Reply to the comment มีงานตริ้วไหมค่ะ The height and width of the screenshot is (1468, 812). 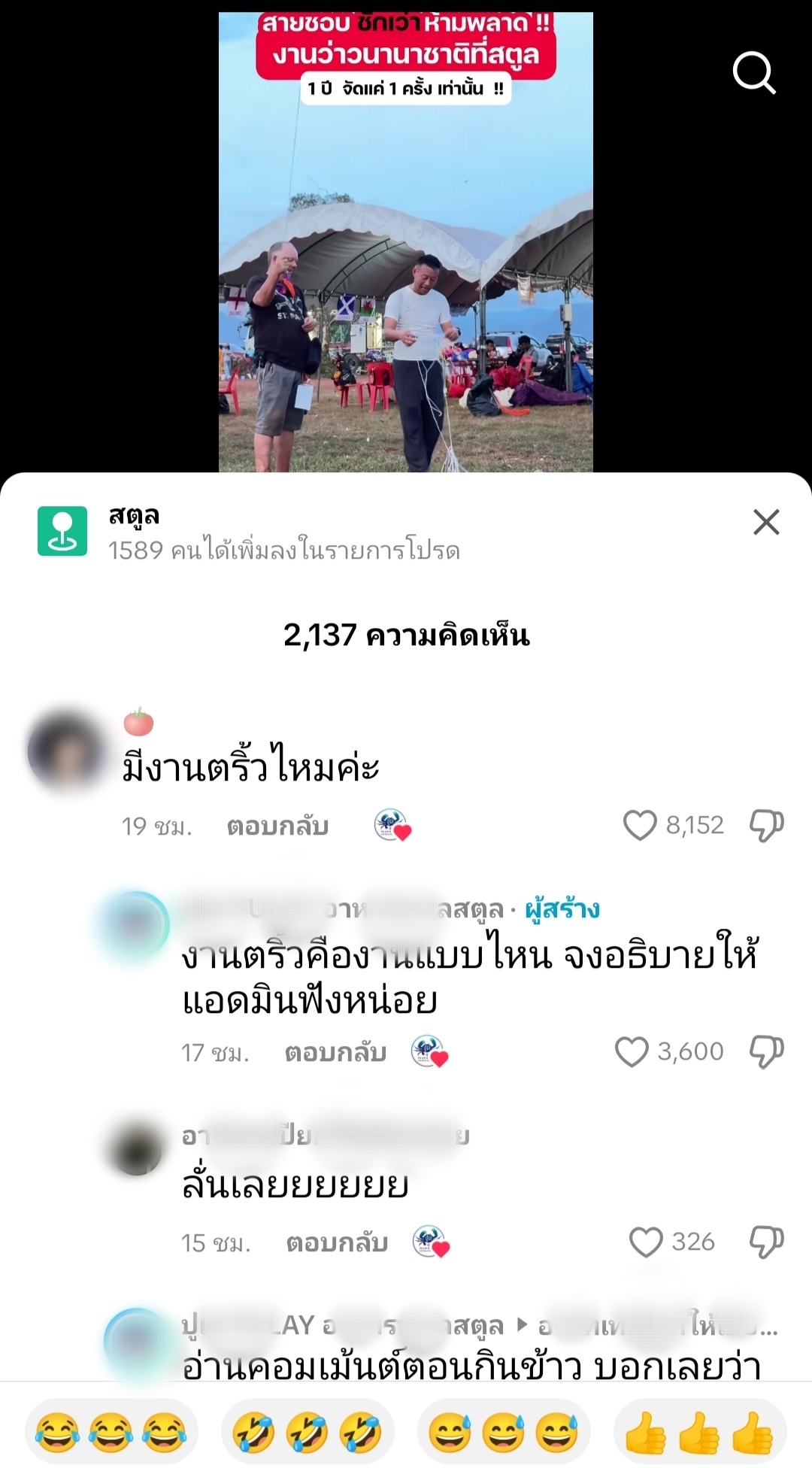(x=277, y=826)
